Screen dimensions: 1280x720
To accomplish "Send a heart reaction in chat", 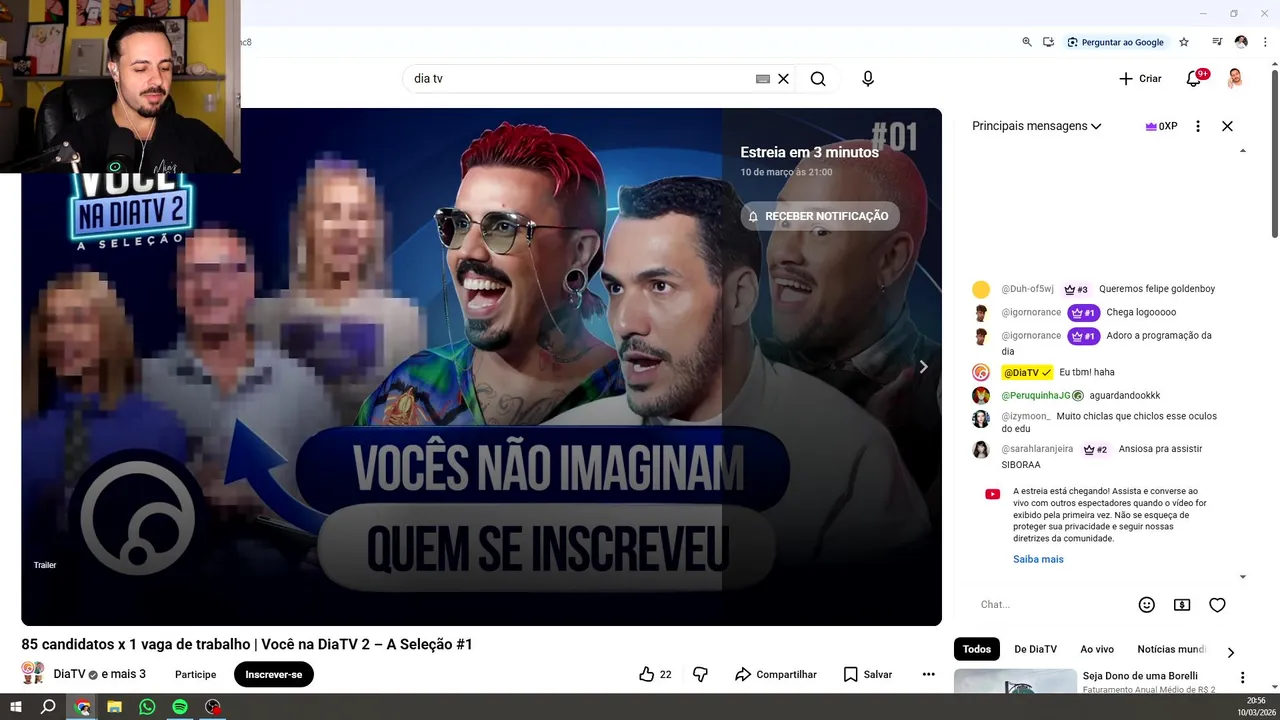I will click(x=1217, y=604).
